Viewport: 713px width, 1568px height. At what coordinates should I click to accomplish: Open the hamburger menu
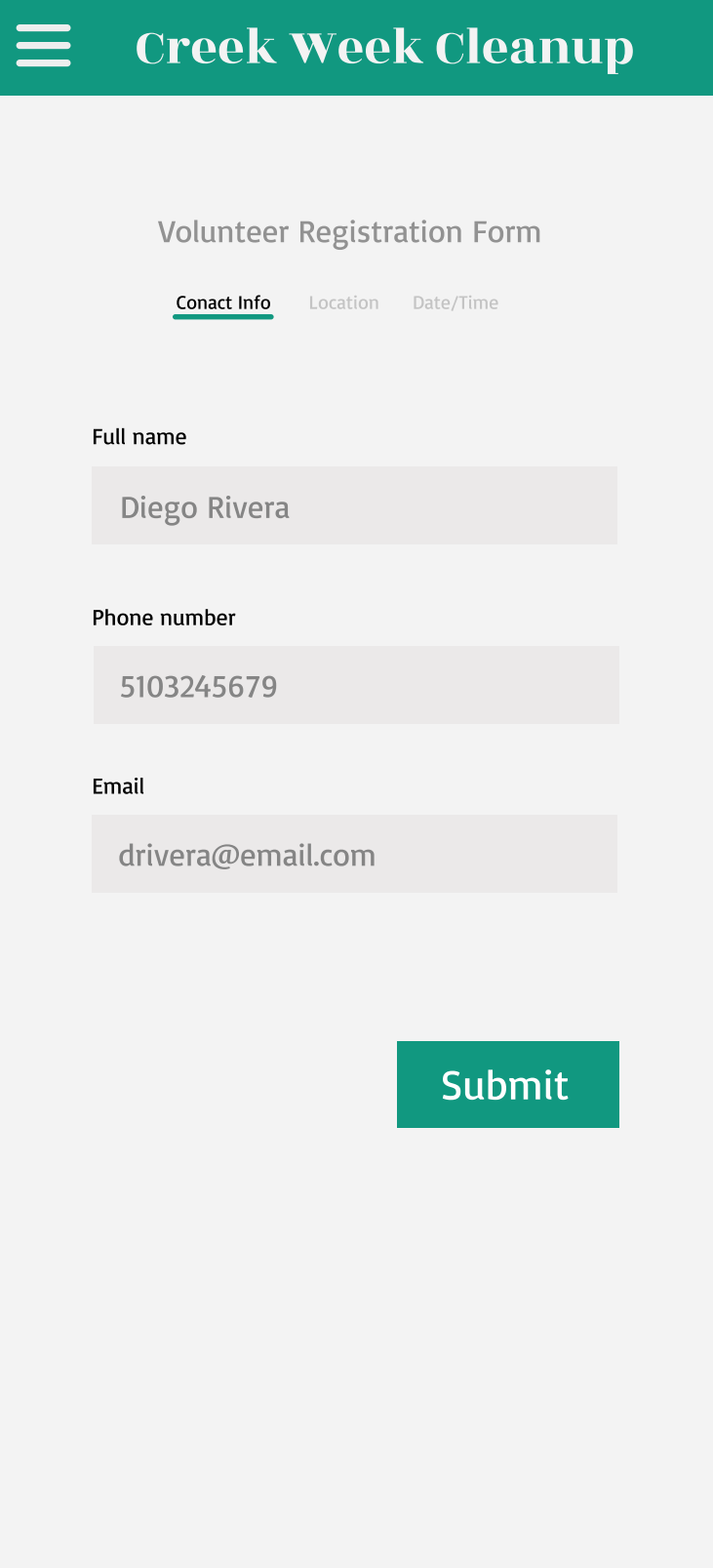tap(44, 46)
